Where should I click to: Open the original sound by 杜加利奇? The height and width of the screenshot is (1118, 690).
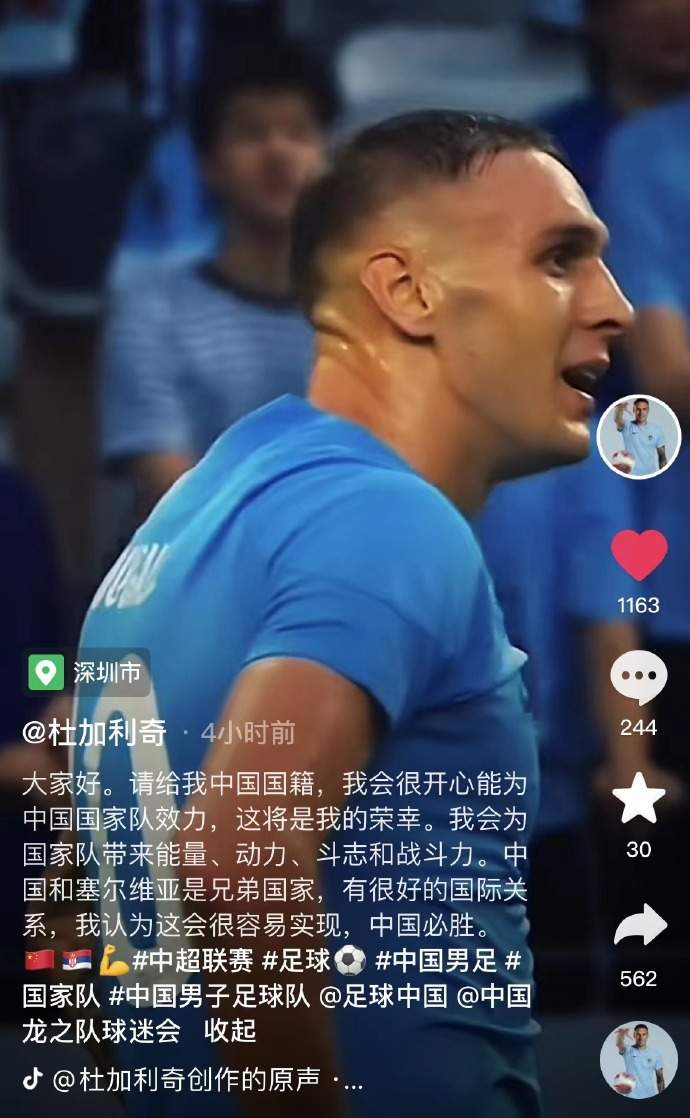tap(195, 1079)
